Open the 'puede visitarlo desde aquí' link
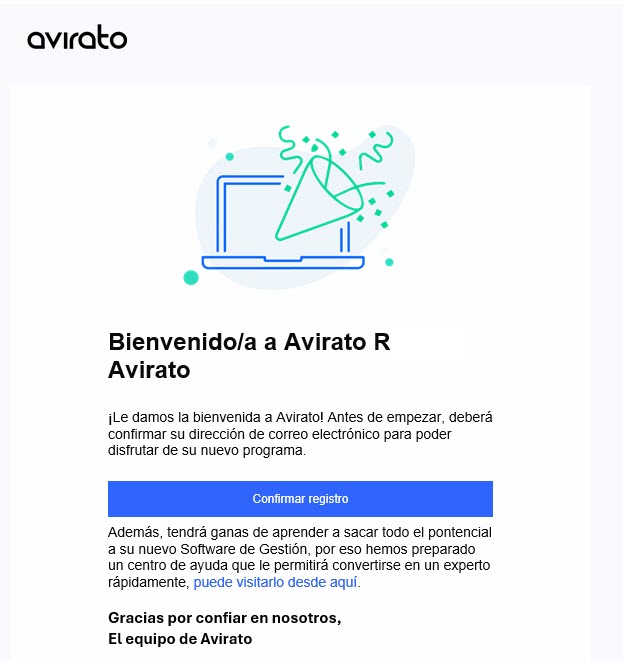Viewport: 623px width, 661px height. click(275, 582)
